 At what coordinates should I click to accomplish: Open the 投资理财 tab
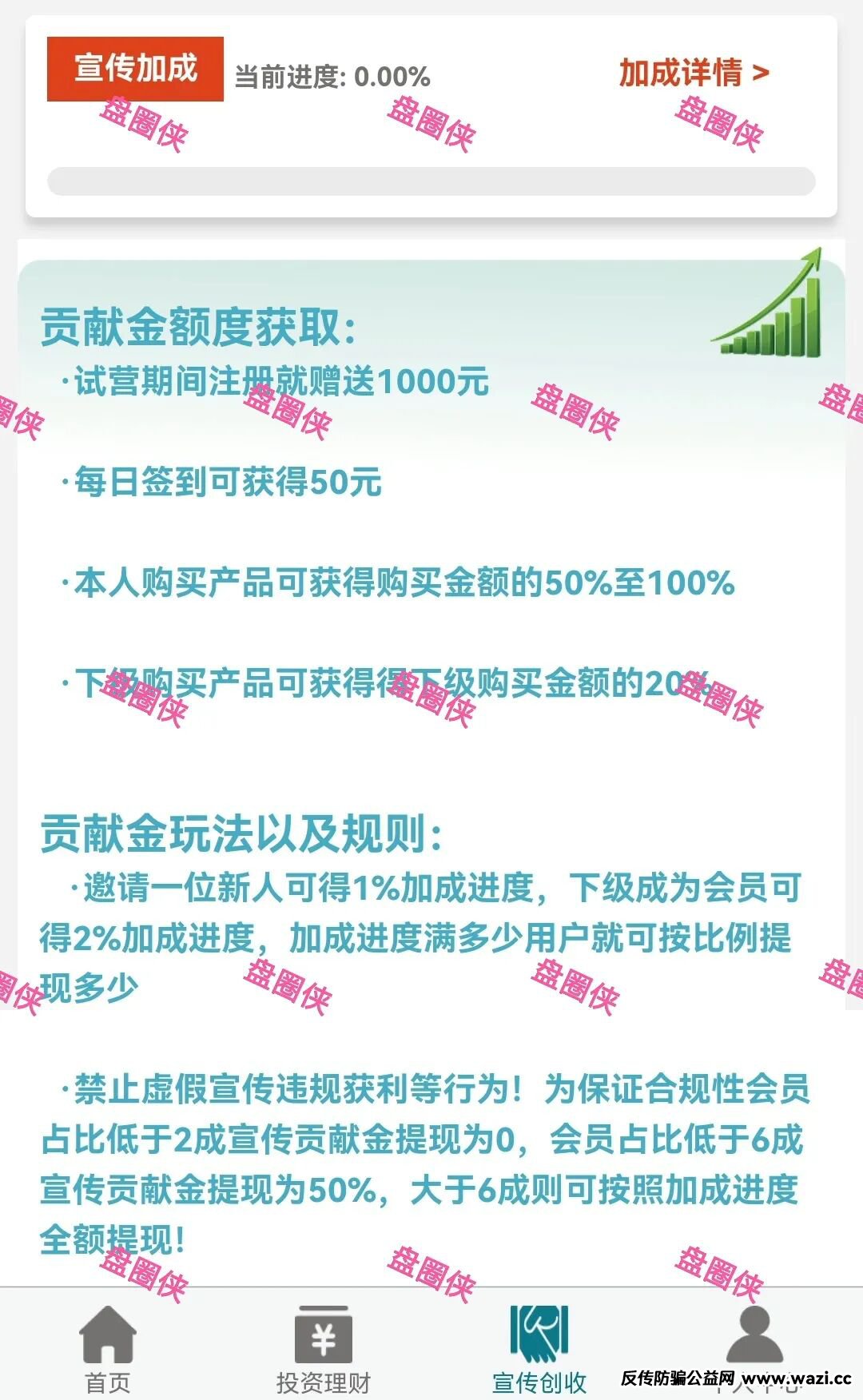point(323,1347)
